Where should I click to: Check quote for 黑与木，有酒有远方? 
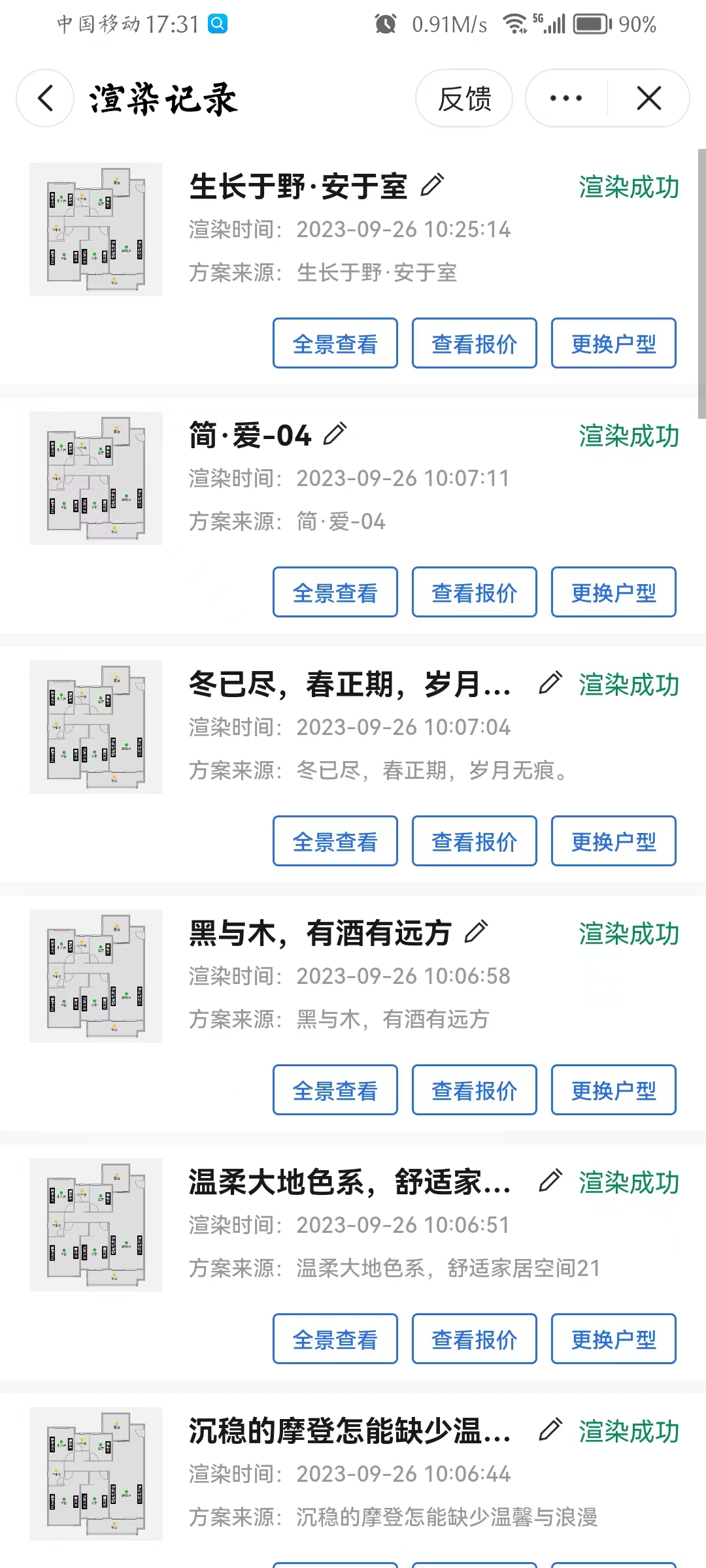474,1090
